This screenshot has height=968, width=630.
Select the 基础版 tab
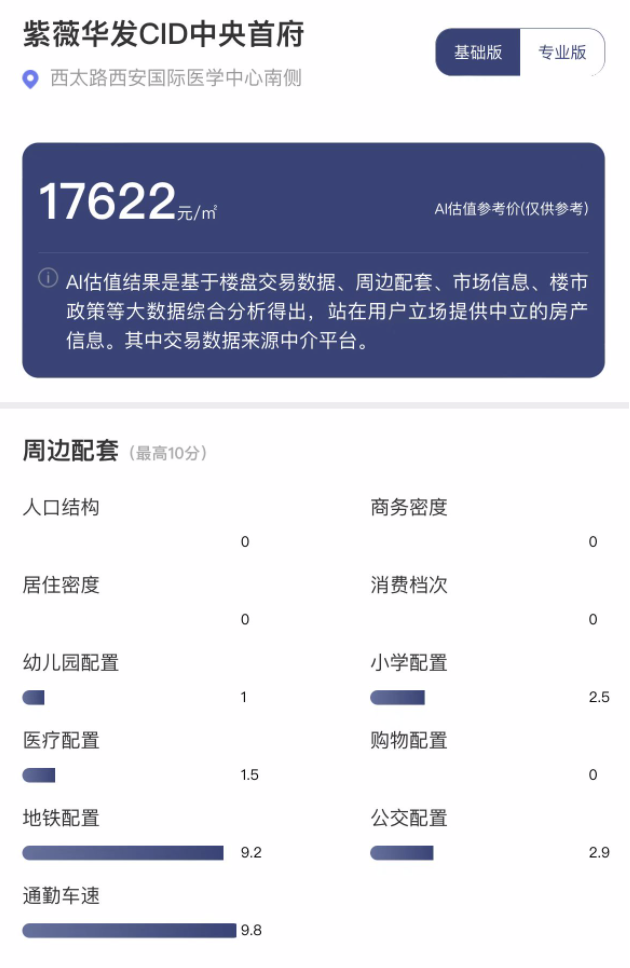click(478, 53)
